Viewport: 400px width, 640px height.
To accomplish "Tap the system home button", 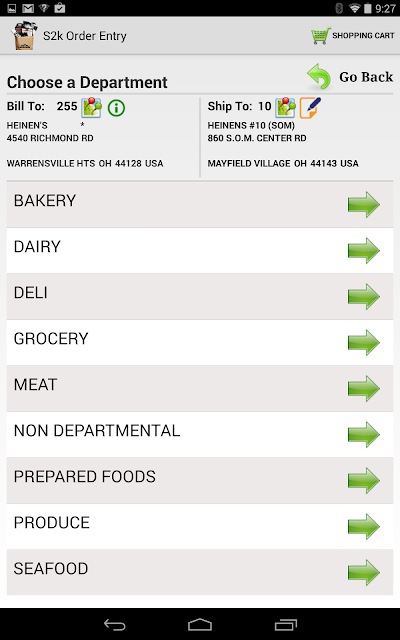I will point(200,624).
